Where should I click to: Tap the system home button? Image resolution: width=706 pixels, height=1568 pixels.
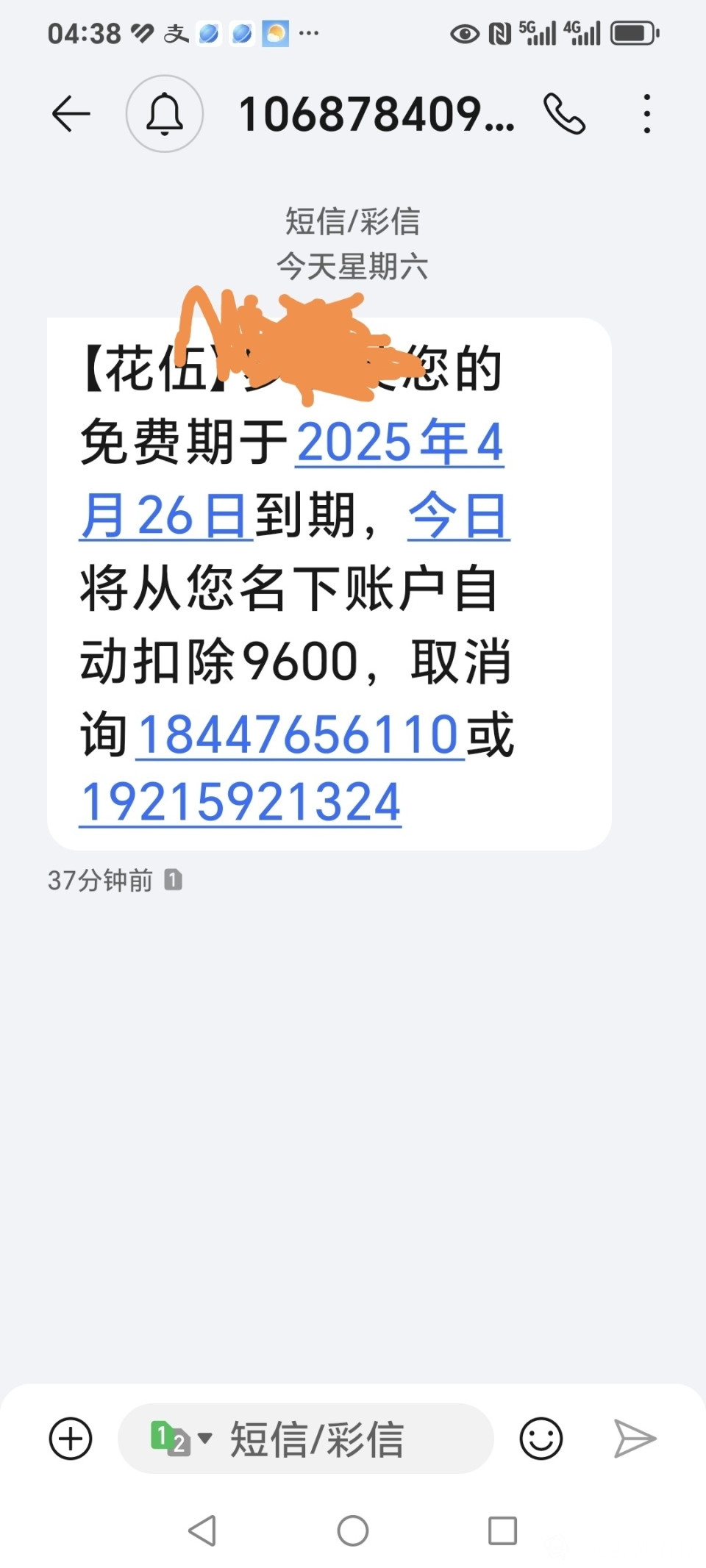point(353,1531)
